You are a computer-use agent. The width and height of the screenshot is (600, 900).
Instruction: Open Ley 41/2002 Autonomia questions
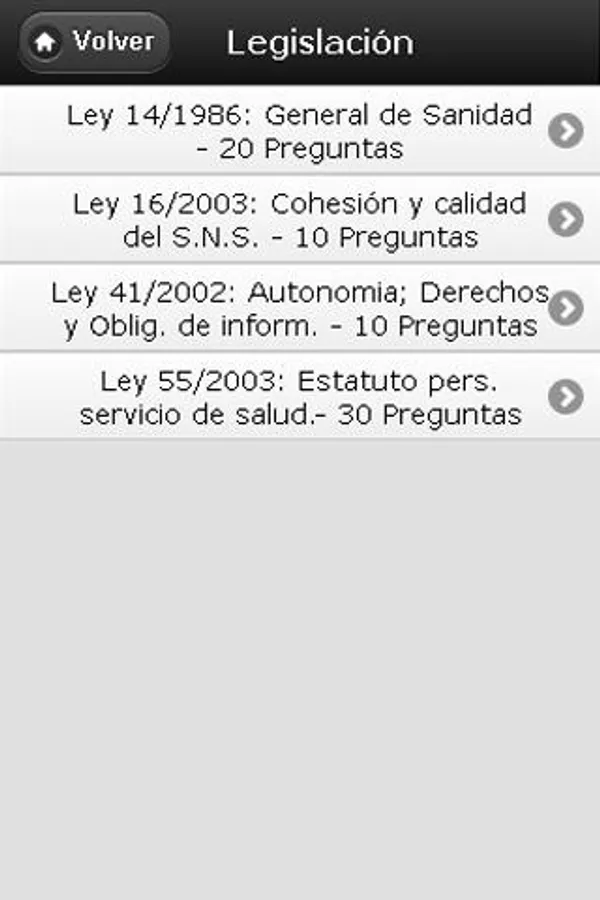(x=300, y=308)
